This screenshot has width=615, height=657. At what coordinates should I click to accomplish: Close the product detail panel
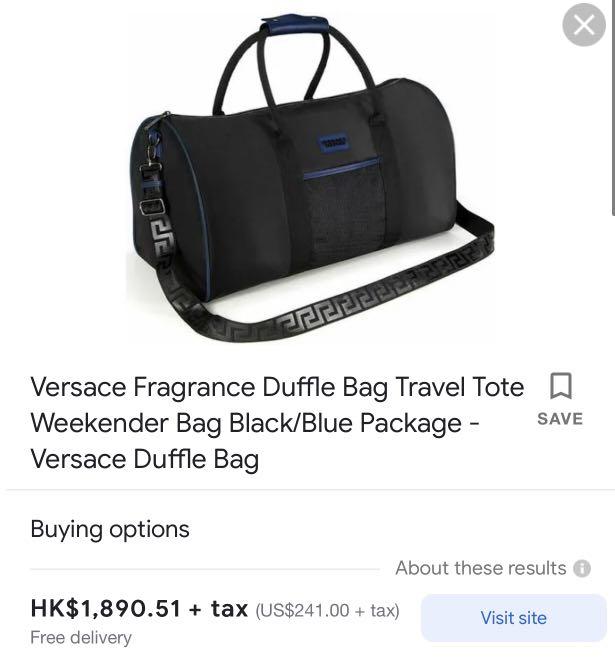pos(584,25)
